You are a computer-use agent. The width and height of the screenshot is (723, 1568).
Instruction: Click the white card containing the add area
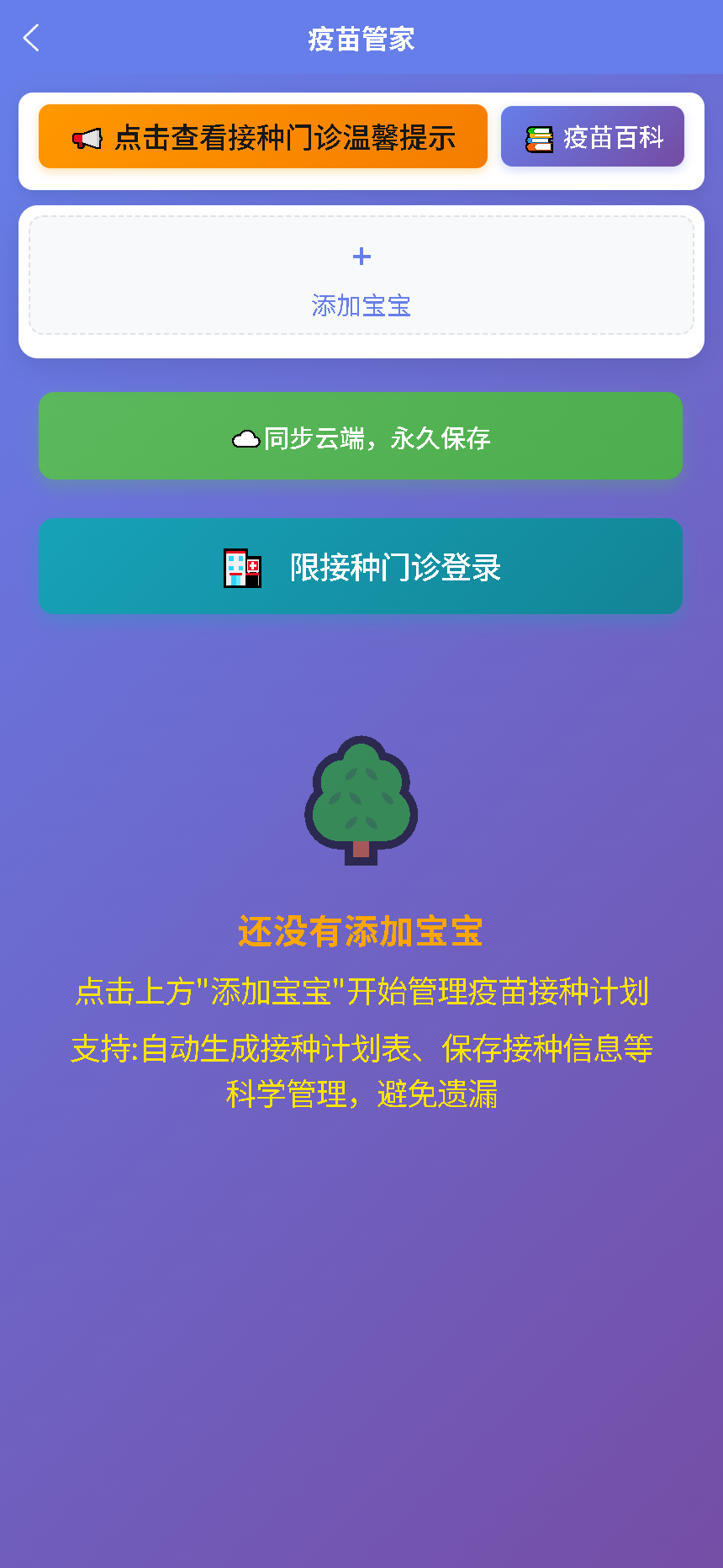tap(361, 278)
